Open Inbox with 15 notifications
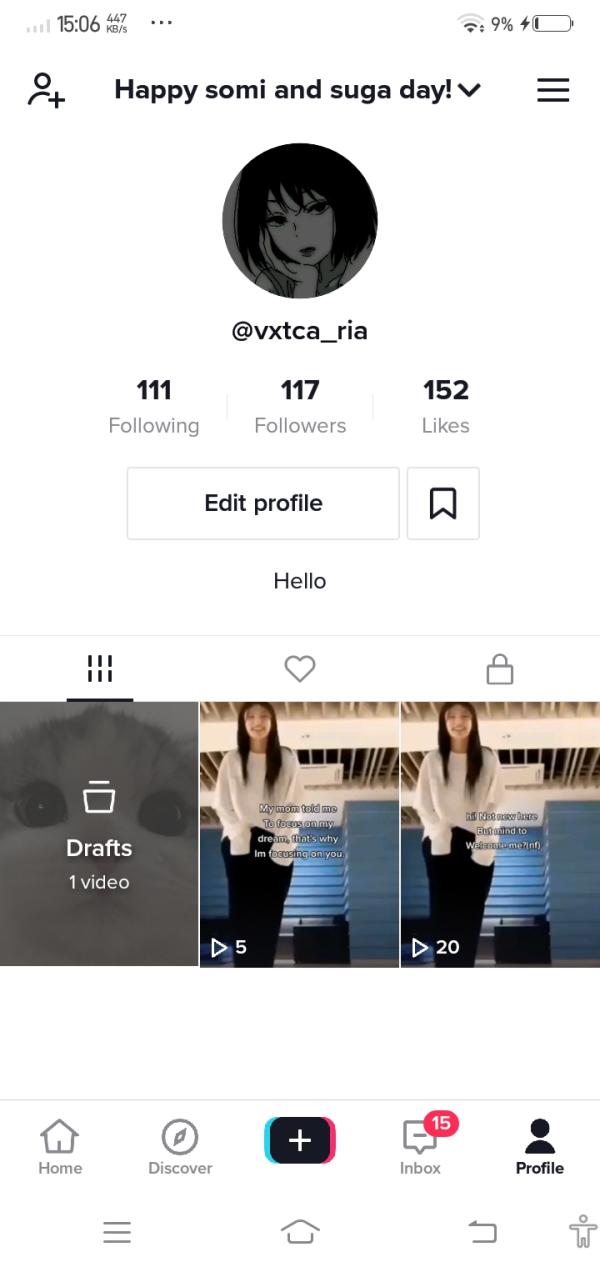This screenshot has width=600, height=1267. [420, 1146]
